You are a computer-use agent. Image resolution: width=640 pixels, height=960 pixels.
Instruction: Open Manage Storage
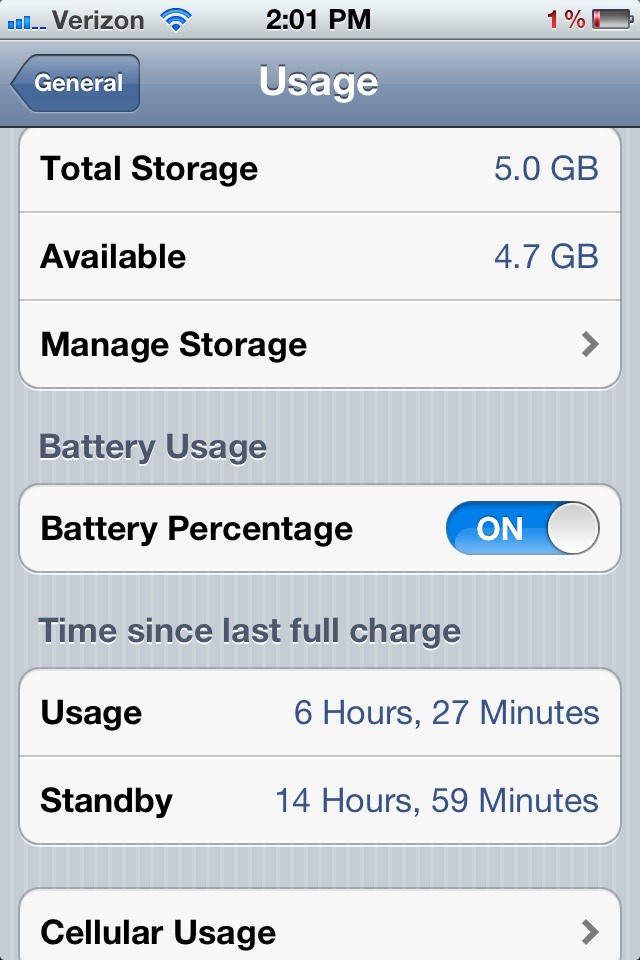(320, 344)
